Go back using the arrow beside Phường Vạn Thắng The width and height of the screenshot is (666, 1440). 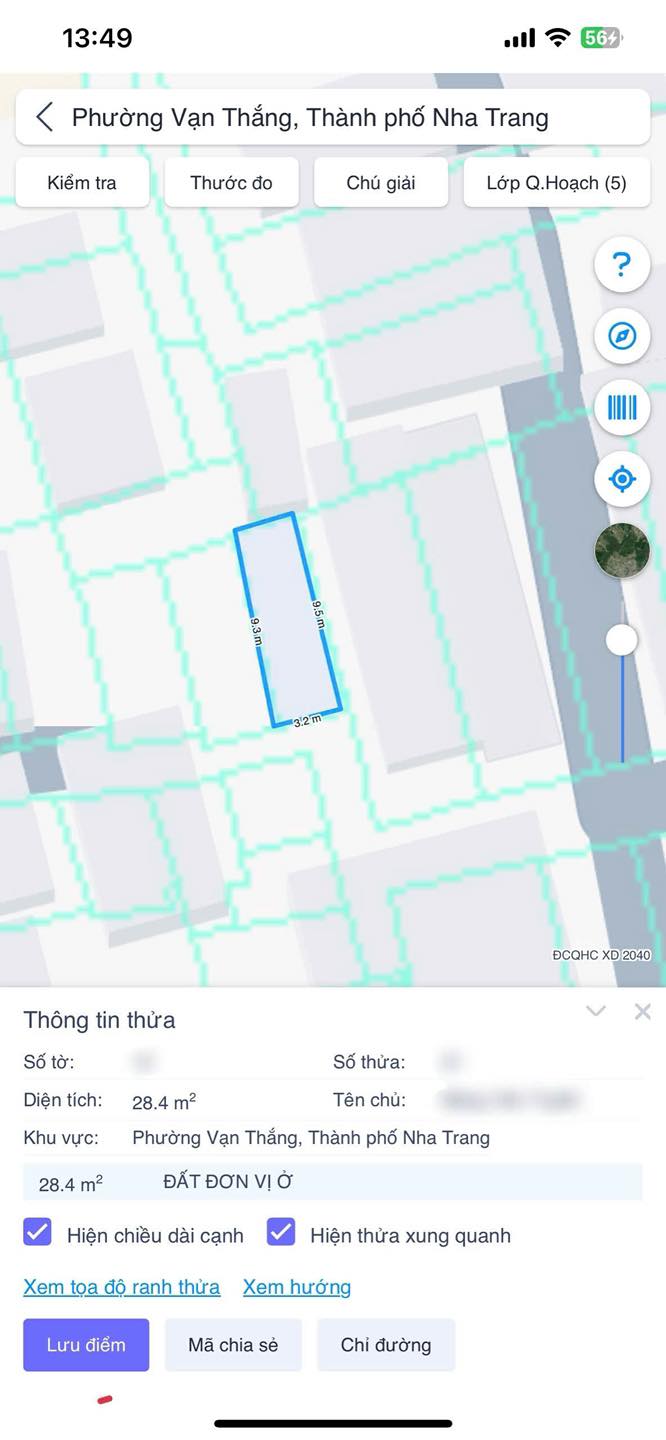coord(44,117)
